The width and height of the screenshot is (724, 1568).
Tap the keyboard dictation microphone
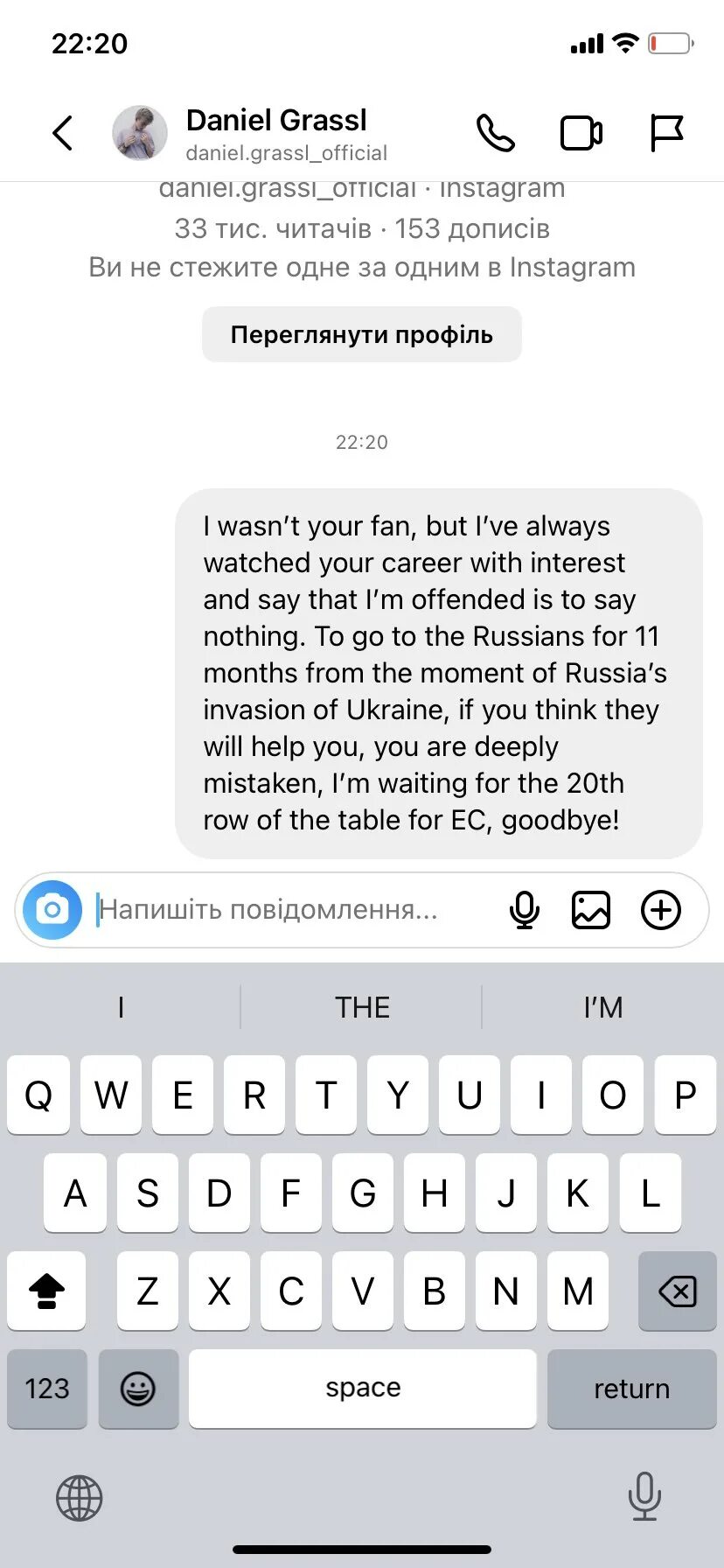[x=644, y=1496]
